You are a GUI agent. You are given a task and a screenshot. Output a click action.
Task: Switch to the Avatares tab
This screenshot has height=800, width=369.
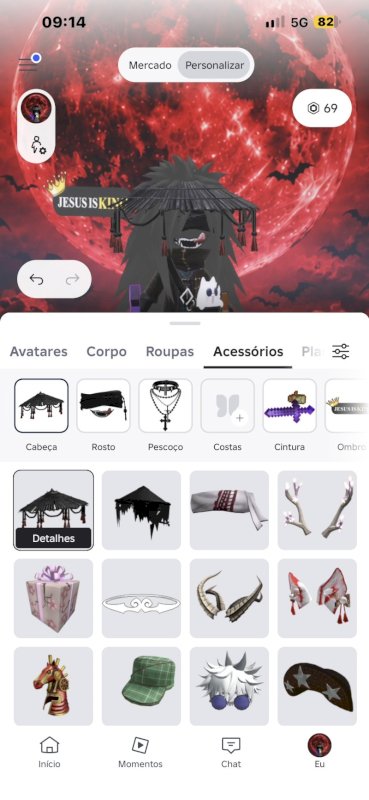[39, 352]
